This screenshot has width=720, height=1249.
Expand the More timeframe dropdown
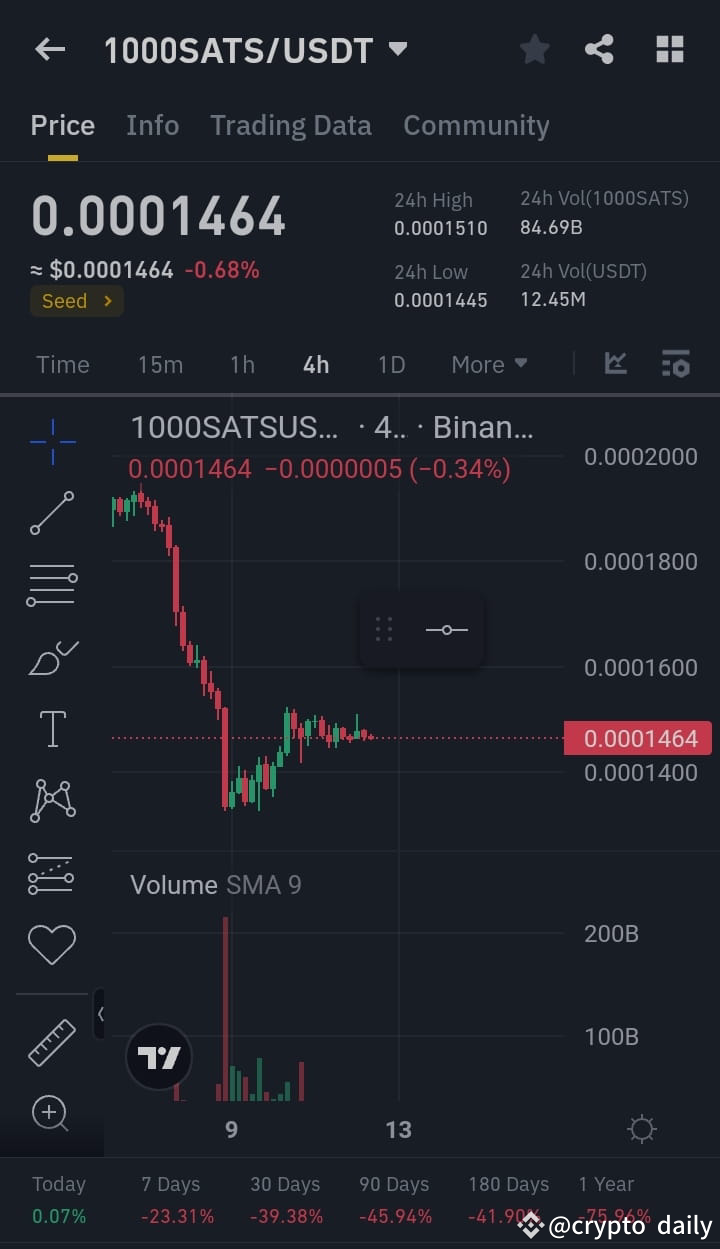pyautogui.click(x=489, y=364)
